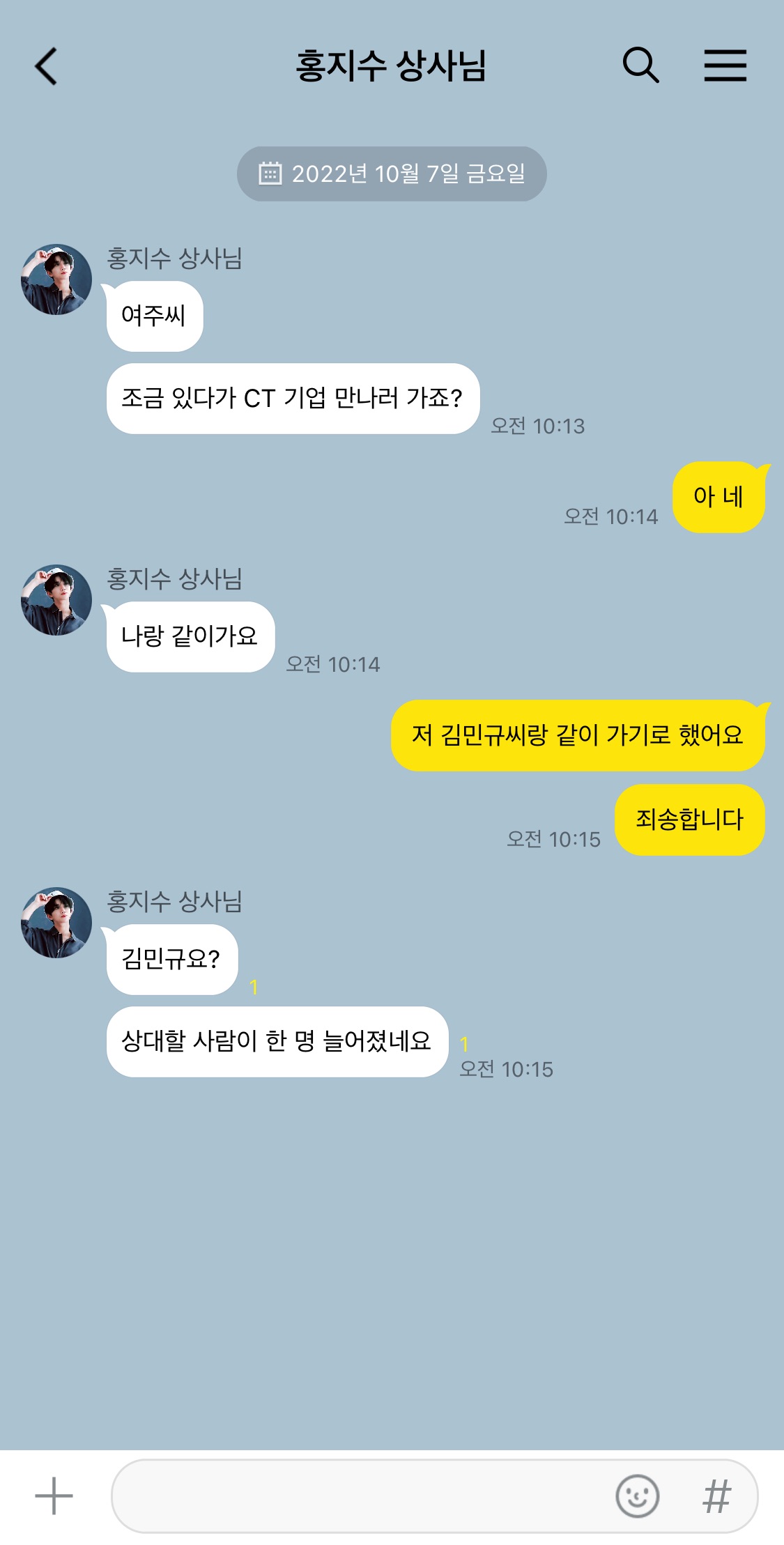784x1545 pixels.
Task: Tap the unread indicator on 상대할 사람이 message
Action: [465, 1043]
